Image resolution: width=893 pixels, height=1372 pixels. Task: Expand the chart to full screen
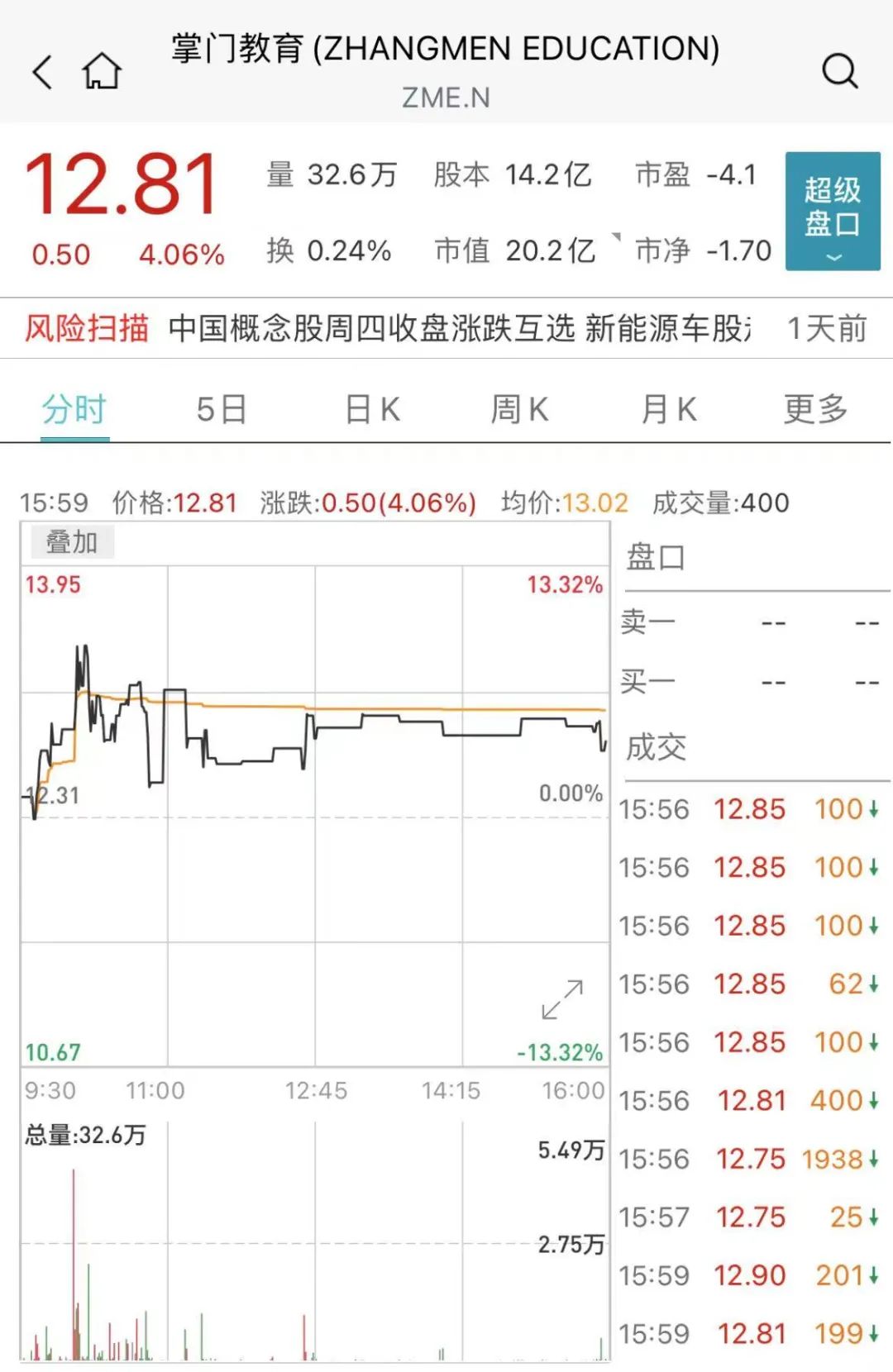[562, 1000]
